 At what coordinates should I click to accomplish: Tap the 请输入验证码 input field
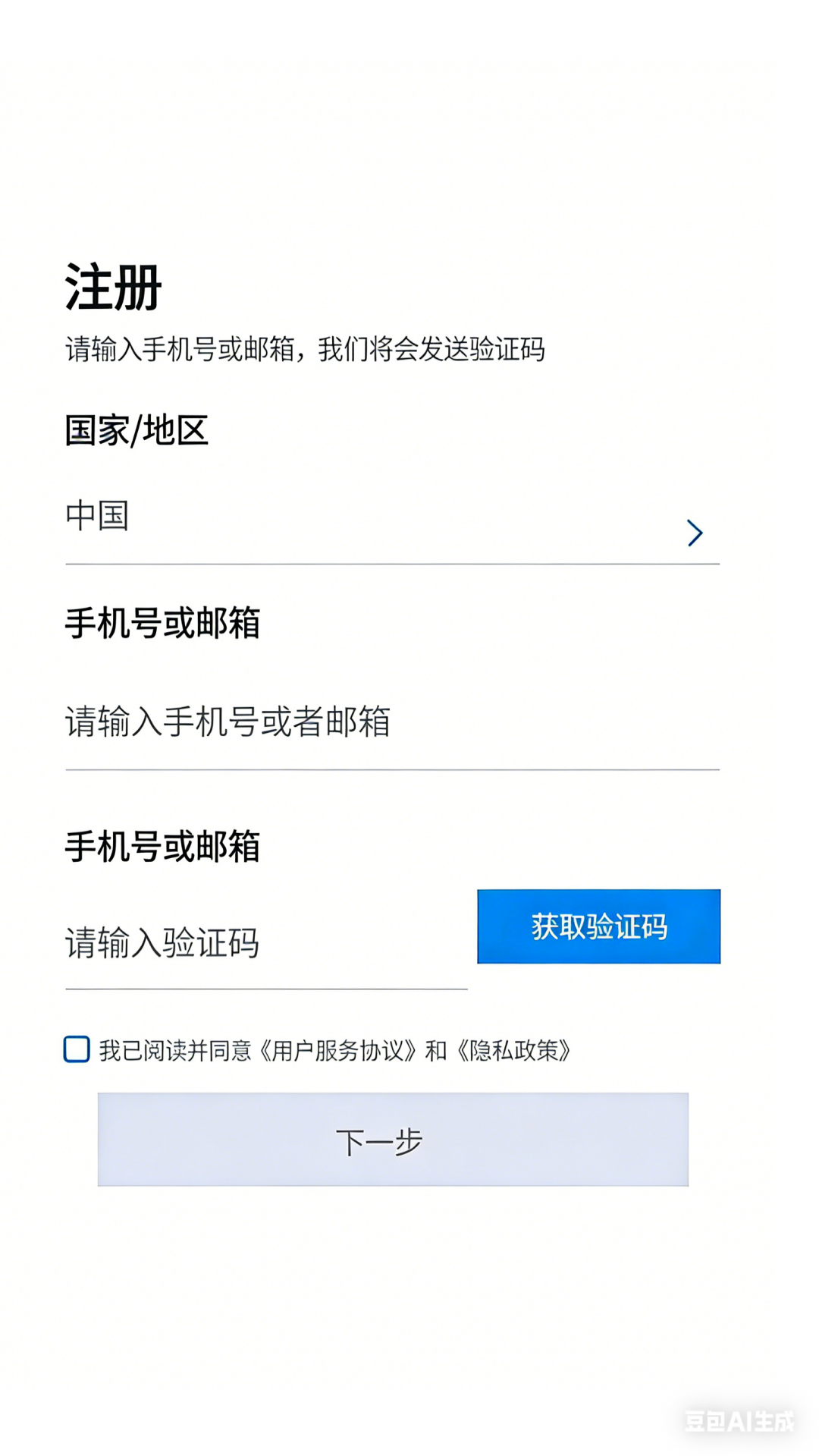pyautogui.click(x=265, y=944)
